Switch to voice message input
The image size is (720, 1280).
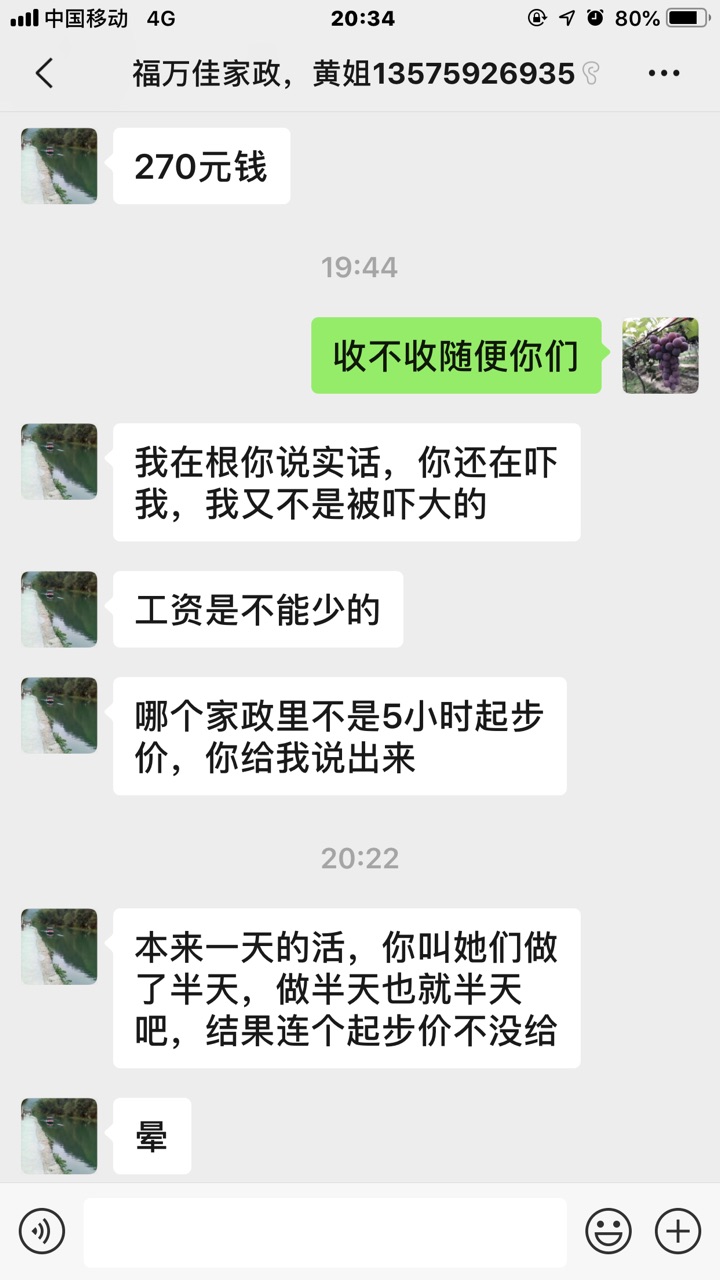[x=41, y=1230]
